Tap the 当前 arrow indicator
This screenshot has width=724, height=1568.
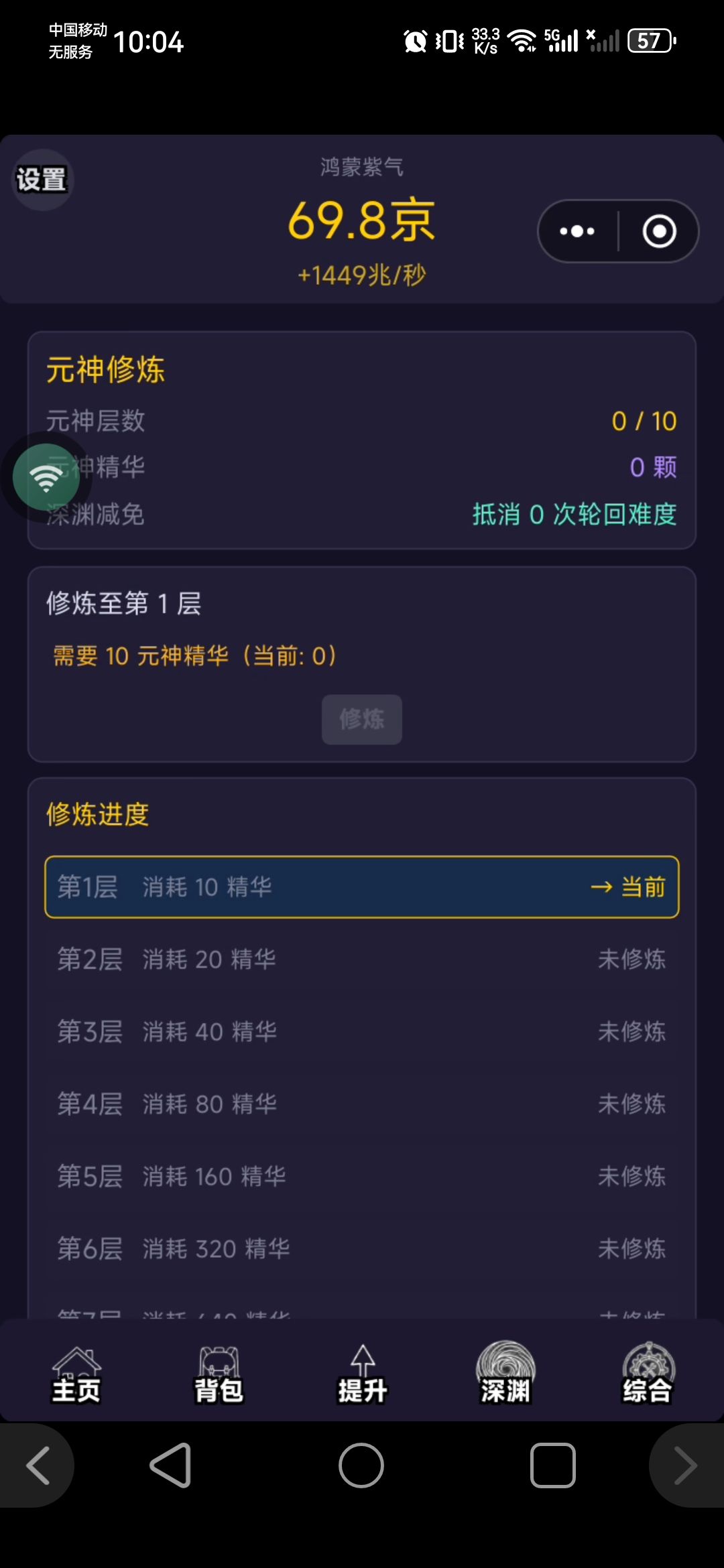click(x=628, y=887)
